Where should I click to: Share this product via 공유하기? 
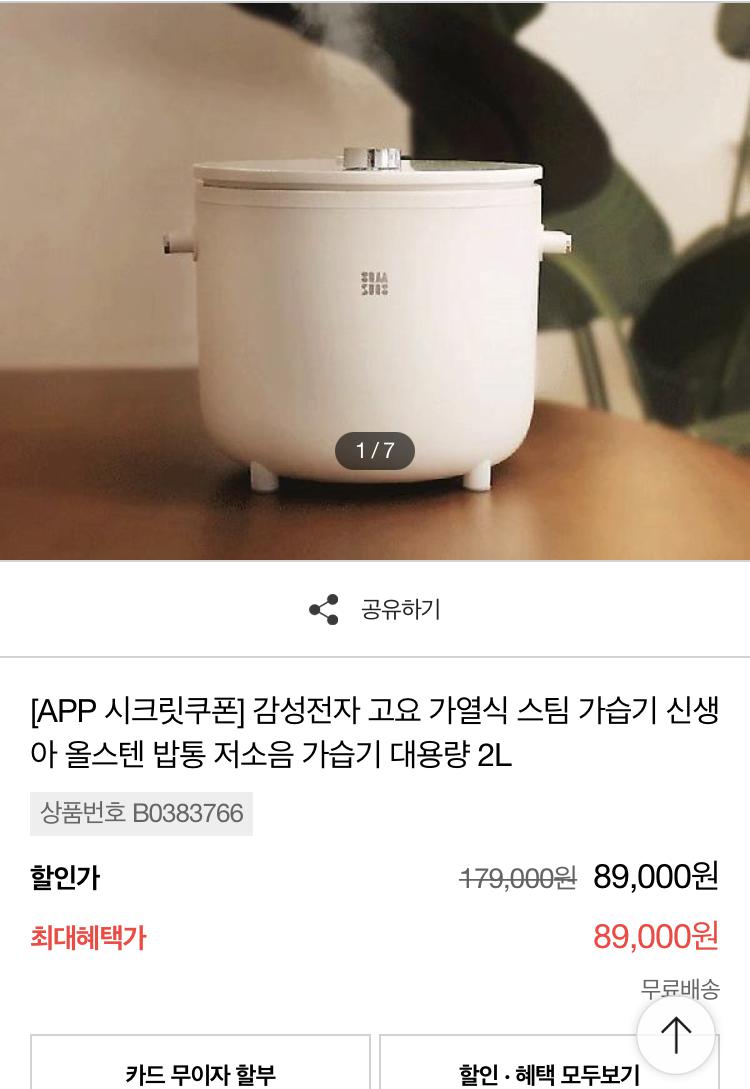375,609
